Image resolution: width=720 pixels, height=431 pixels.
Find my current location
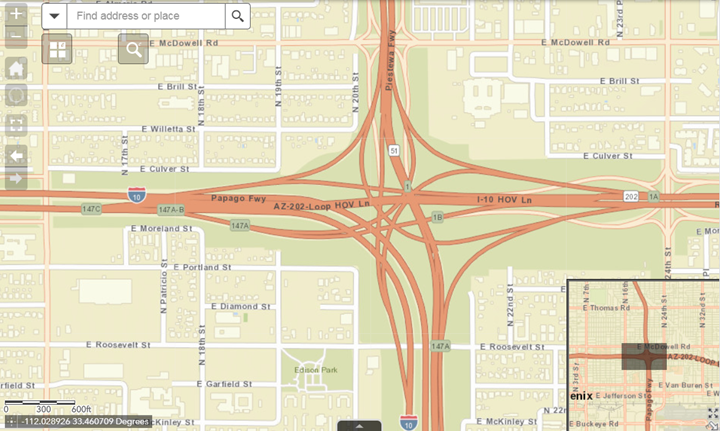tap(16, 96)
